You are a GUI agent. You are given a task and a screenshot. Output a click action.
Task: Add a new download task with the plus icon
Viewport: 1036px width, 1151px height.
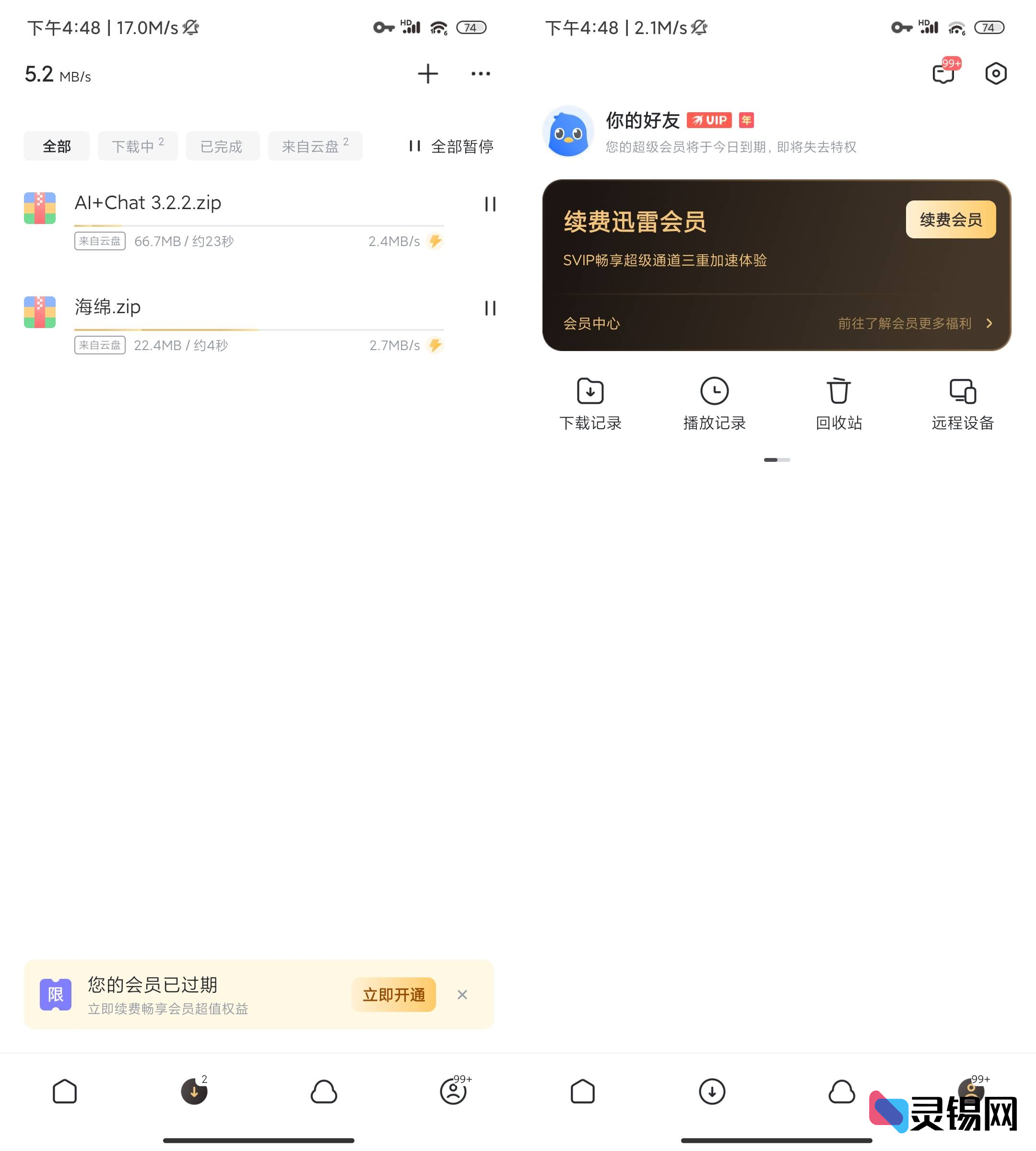tap(427, 73)
